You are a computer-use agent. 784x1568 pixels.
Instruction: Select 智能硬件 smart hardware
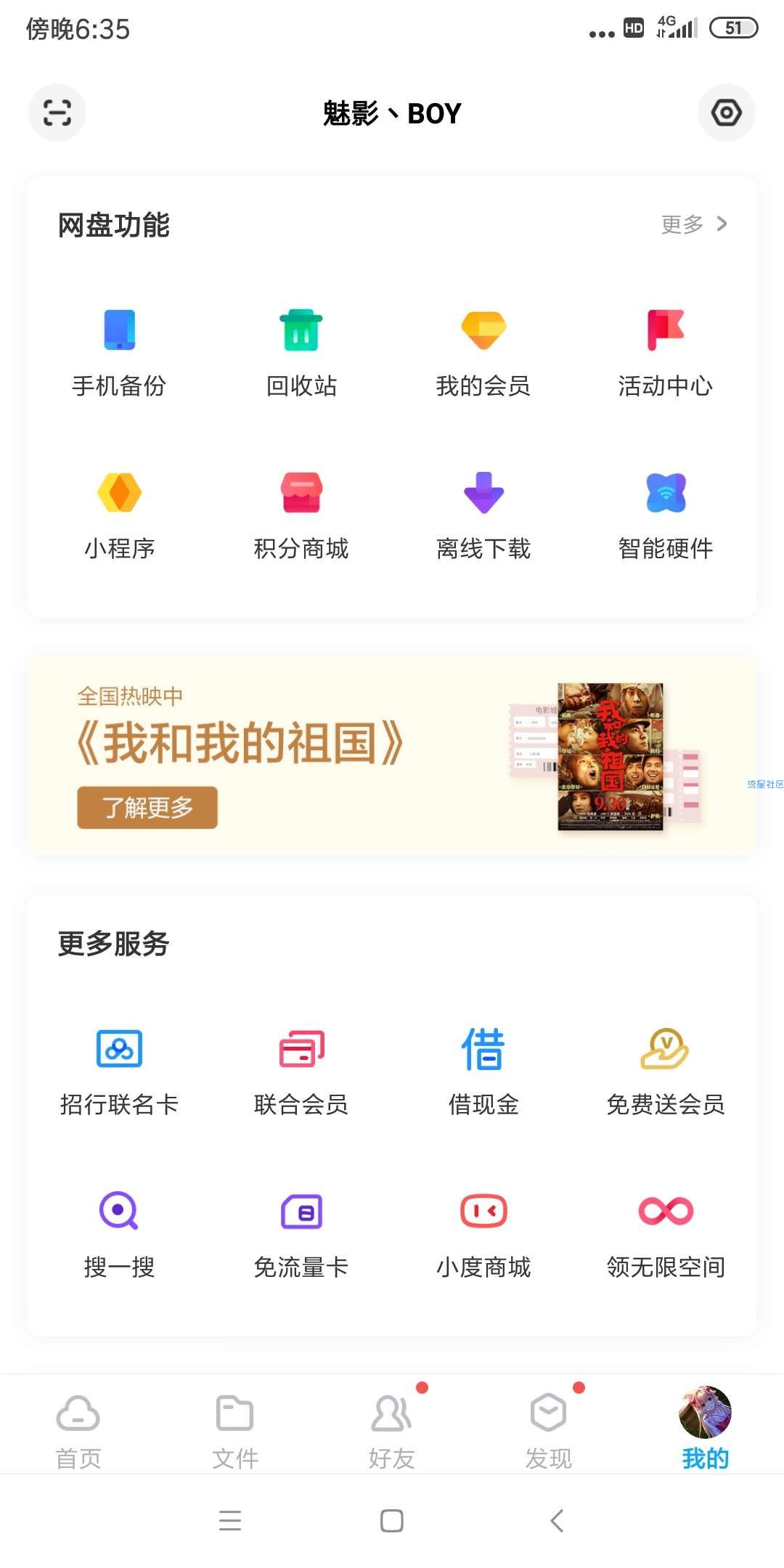(x=665, y=515)
